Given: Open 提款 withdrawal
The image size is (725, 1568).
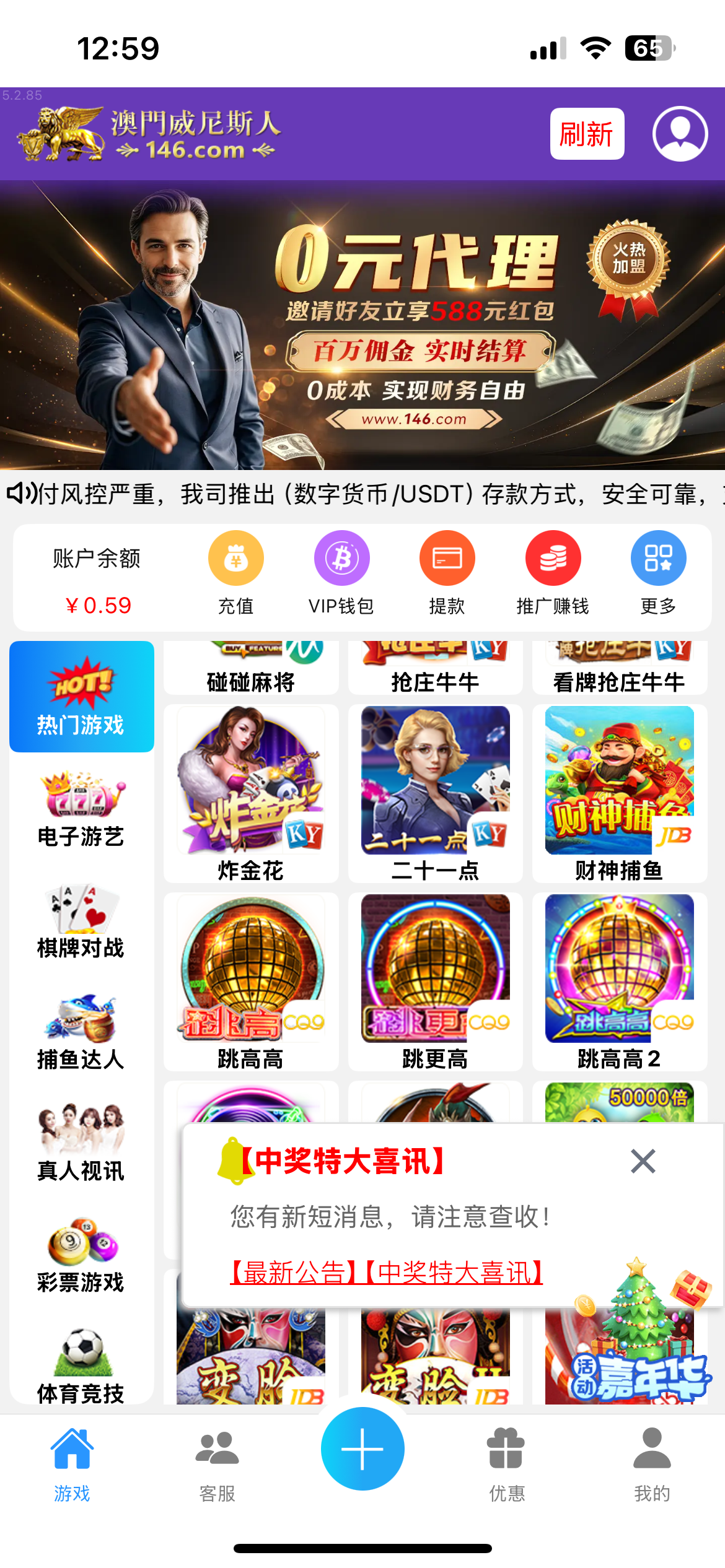Looking at the screenshot, I should [447, 571].
